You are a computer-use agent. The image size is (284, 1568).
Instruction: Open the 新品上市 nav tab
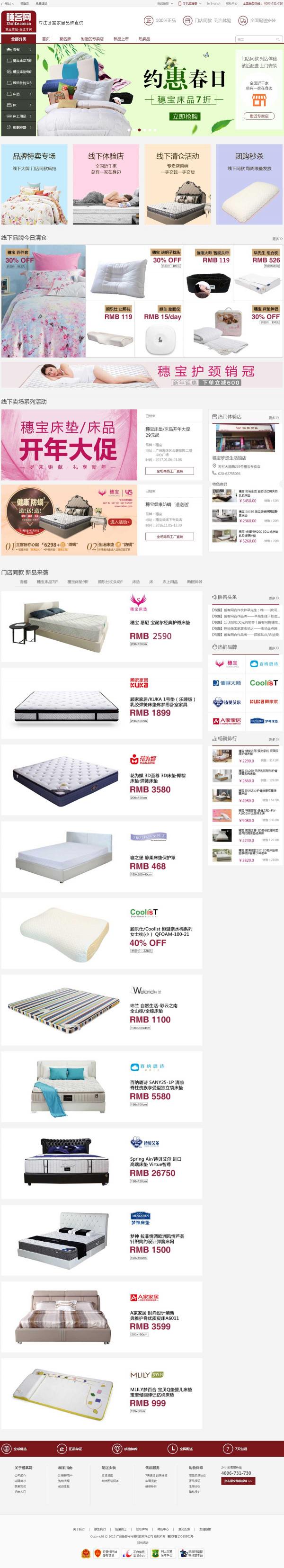(x=121, y=39)
